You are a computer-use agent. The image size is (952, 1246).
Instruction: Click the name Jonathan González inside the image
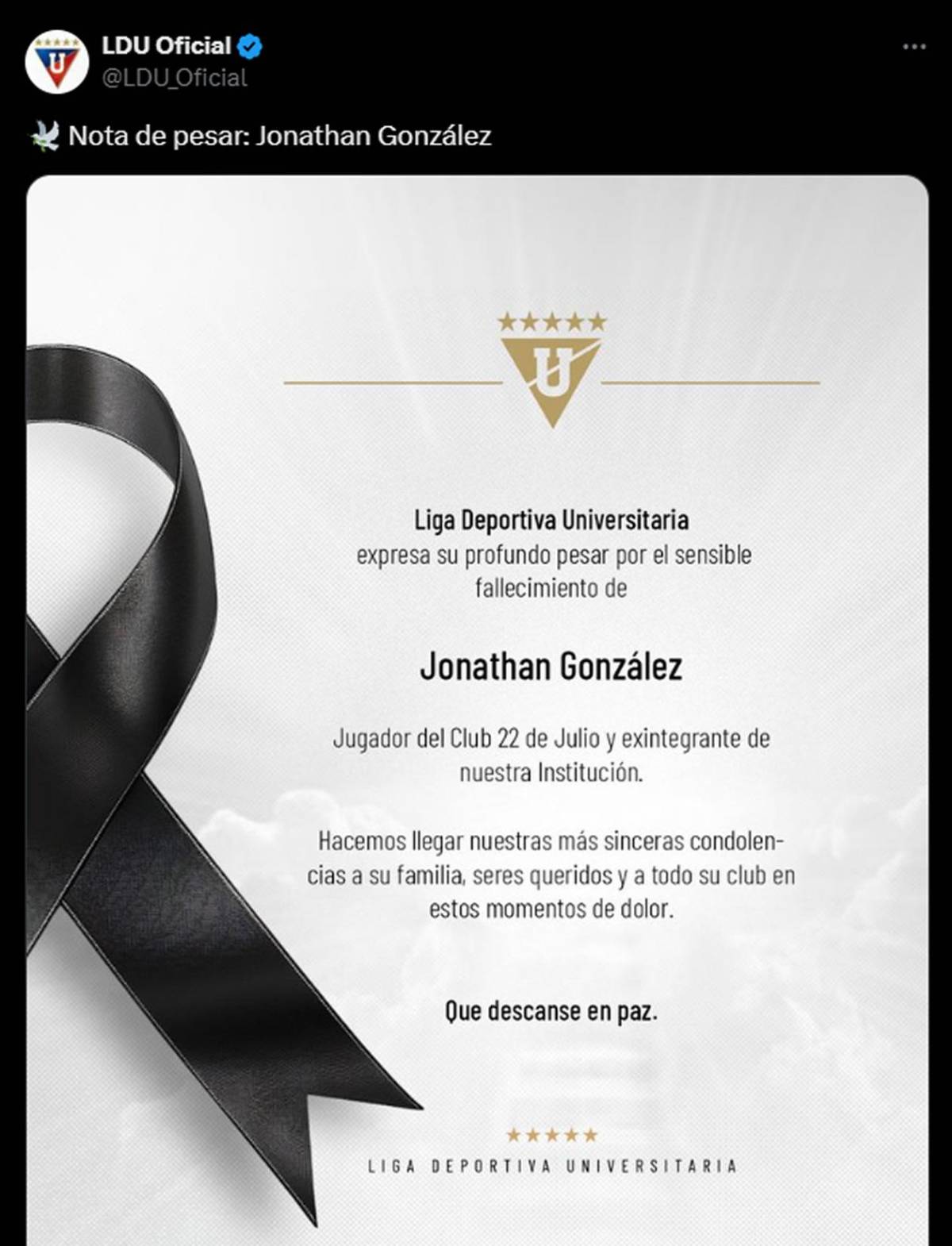click(552, 667)
